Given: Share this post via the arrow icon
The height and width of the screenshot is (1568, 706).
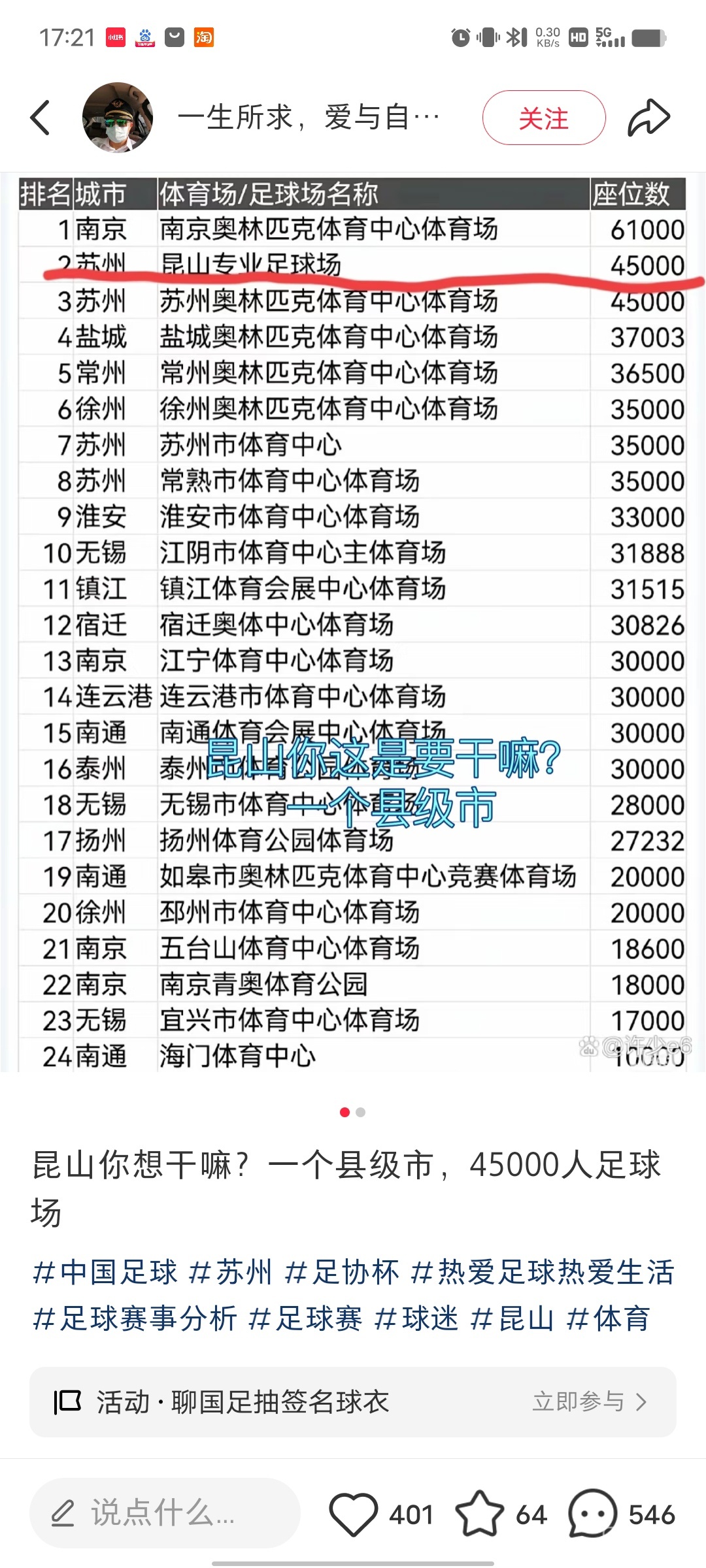Looking at the screenshot, I should [648, 118].
